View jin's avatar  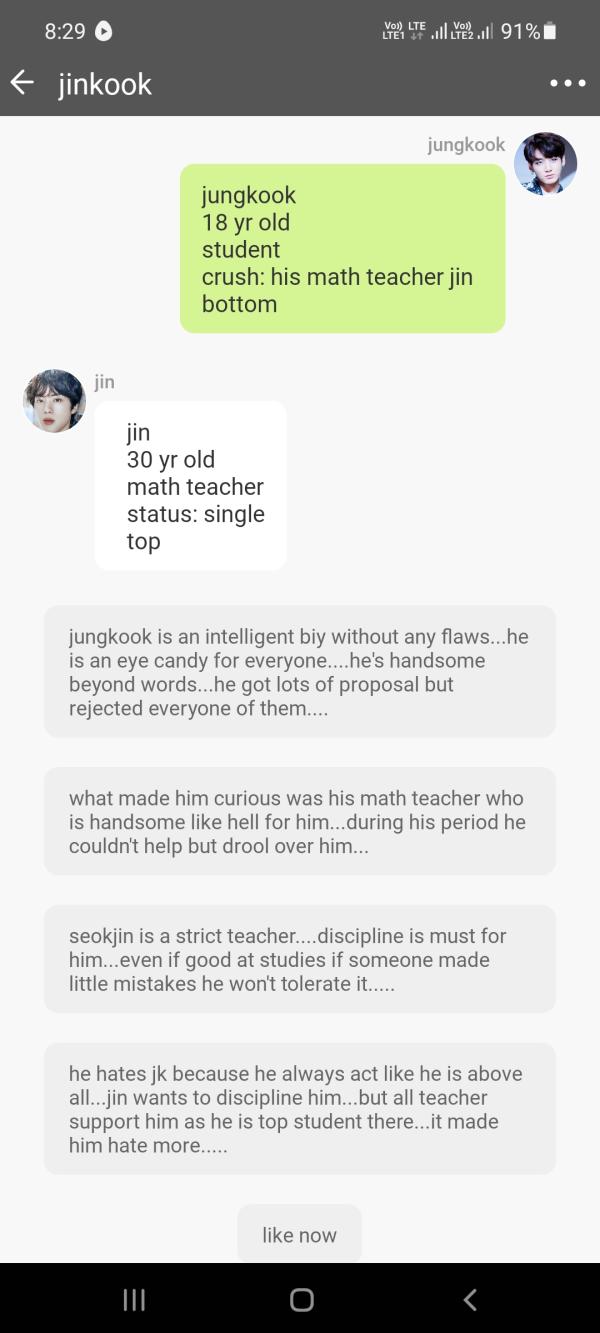[x=54, y=401]
